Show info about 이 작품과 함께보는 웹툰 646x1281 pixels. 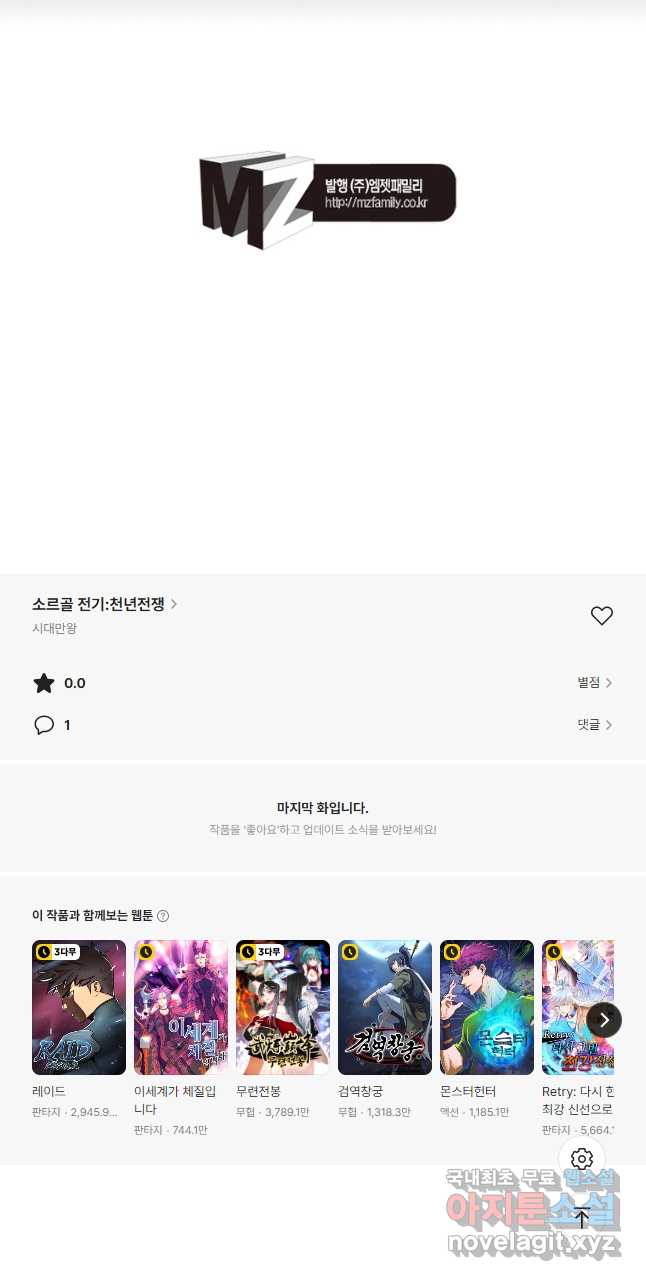click(x=163, y=916)
